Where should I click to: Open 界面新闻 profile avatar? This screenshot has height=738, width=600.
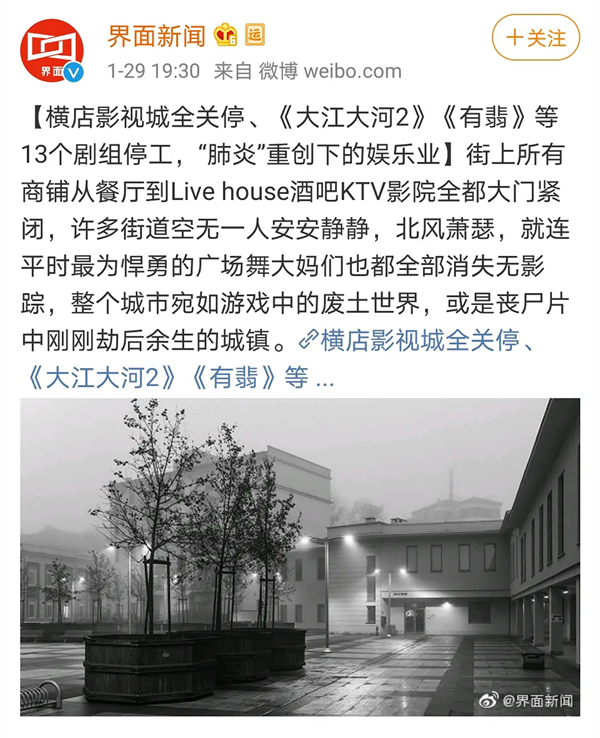coord(55,53)
